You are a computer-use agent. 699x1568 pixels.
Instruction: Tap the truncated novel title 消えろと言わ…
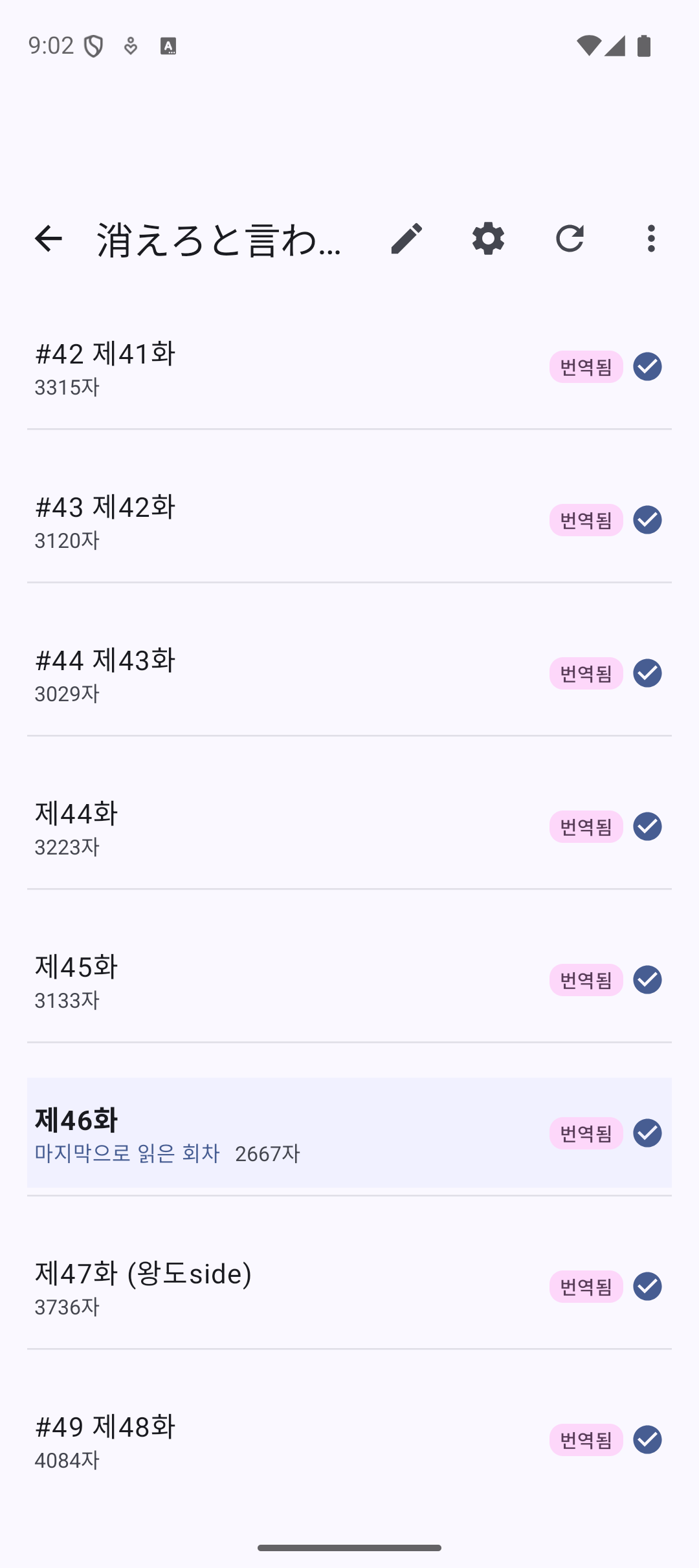coord(219,239)
